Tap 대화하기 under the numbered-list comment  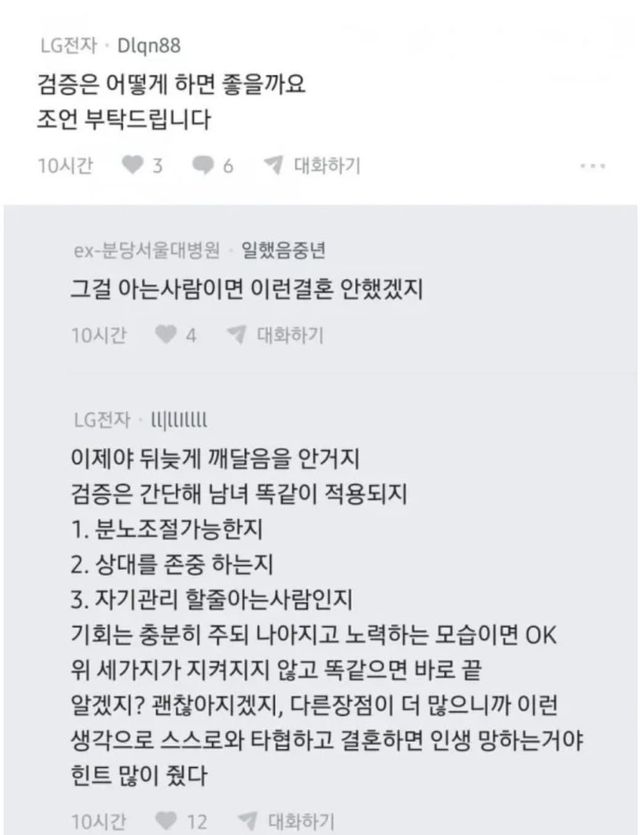coord(286,821)
